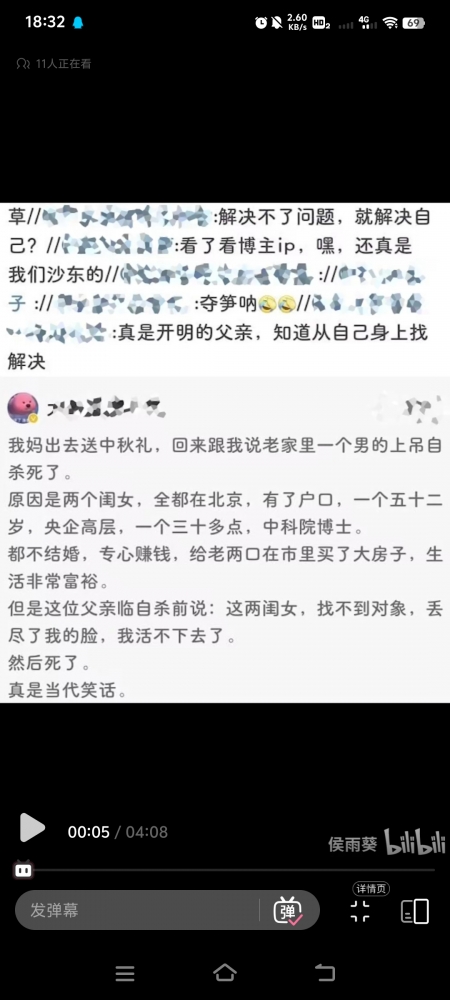Exit fullscreen to the 详情页
Viewport: 450px width, 1000px height.
[x=360, y=911]
